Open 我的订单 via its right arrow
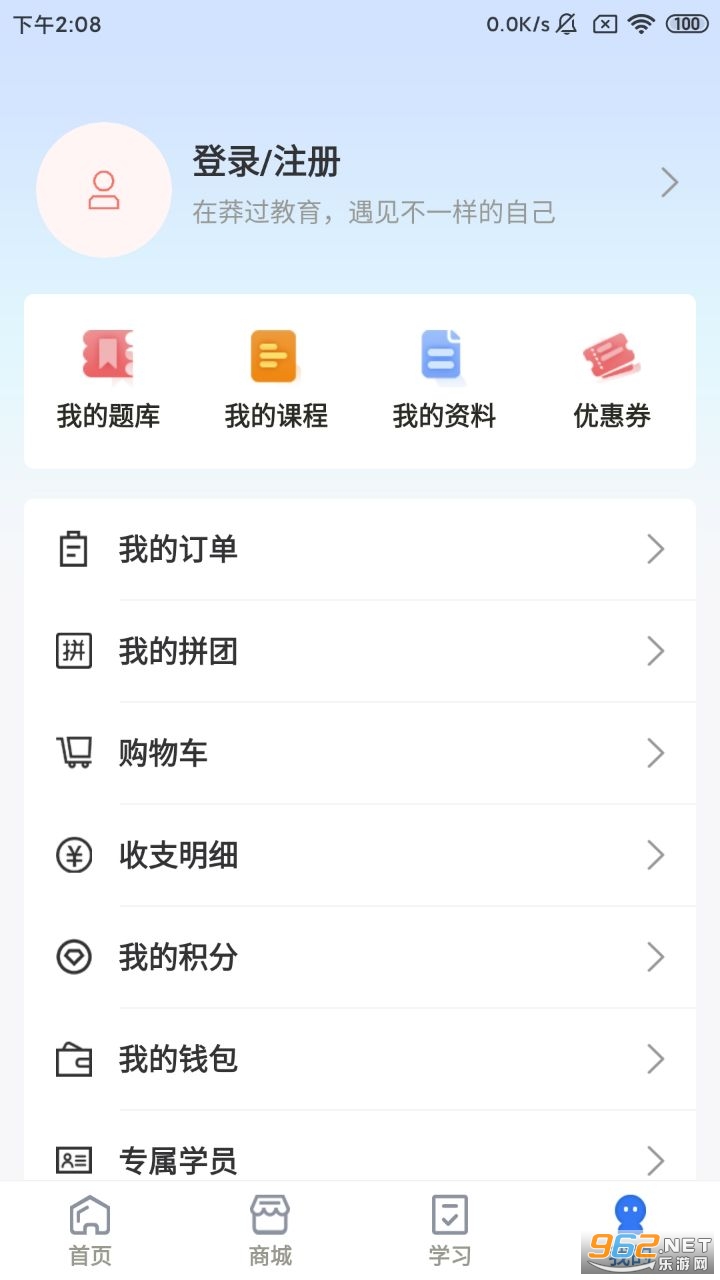Screen dimensions: 720x1280 pyautogui.click(x=656, y=548)
